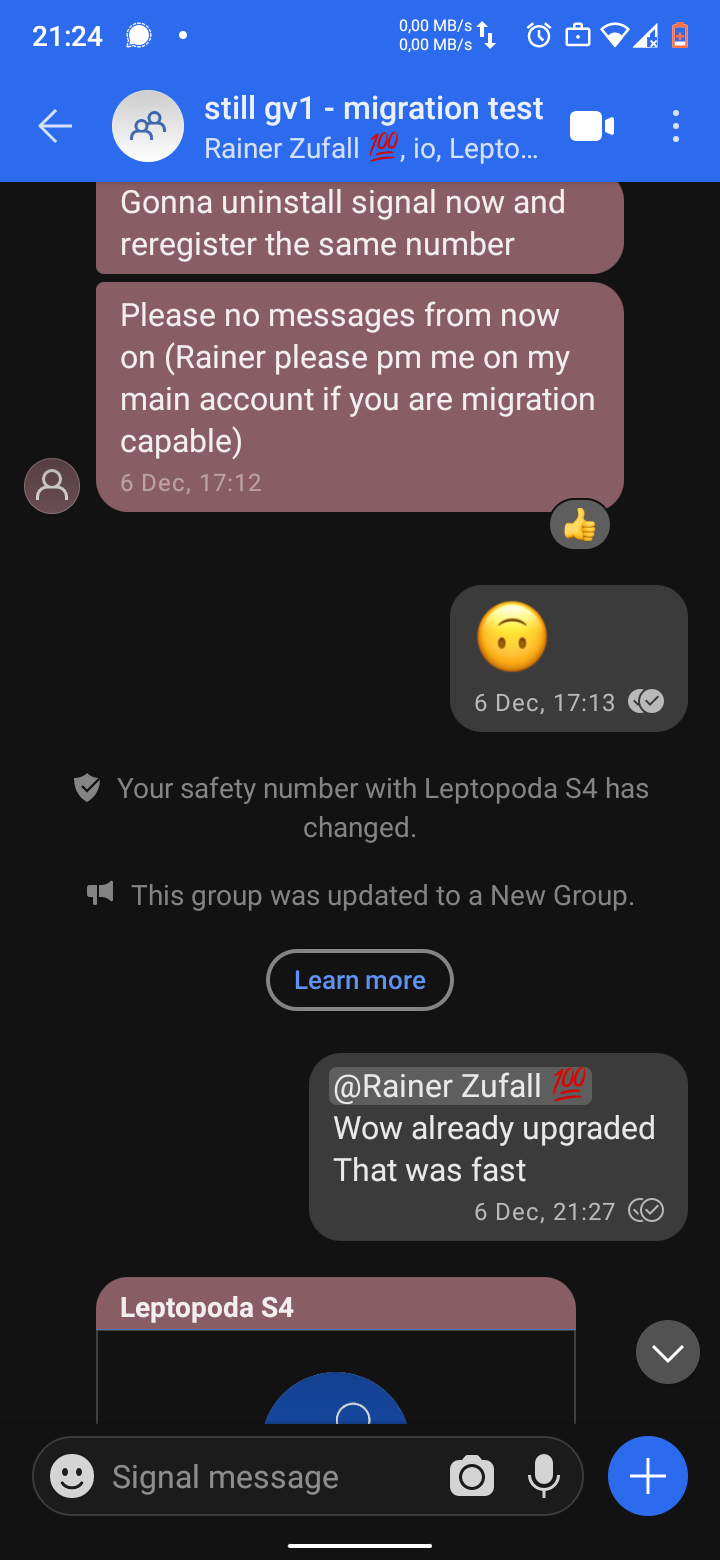Tap the @Rainer Zufall mention in the message

458,1085
